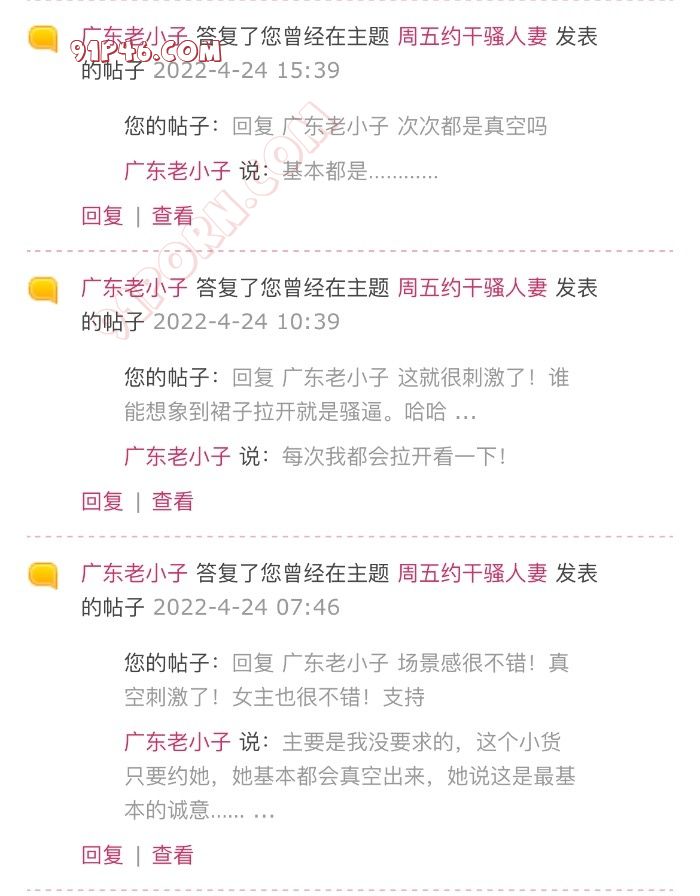Tap 回复 under the 10:39 notification
The image size is (700, 896).
(x=102, y=501)
